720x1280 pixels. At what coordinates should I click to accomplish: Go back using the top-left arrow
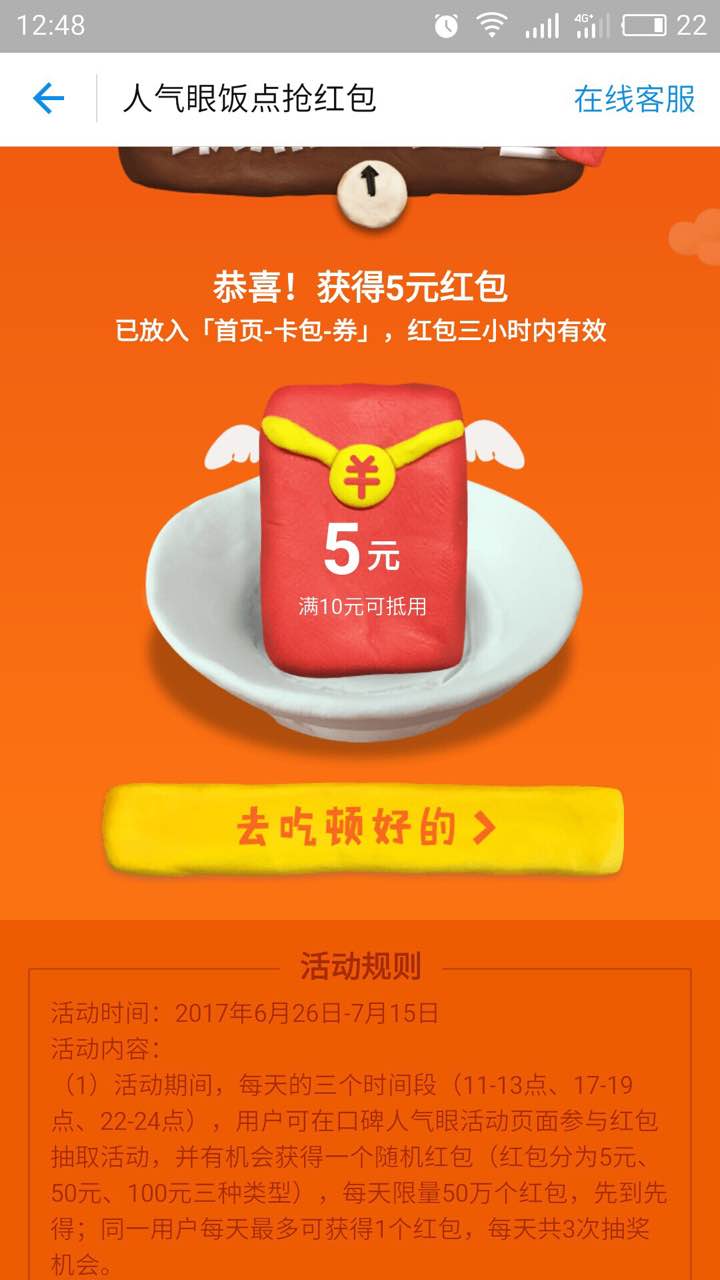(48, 98)
